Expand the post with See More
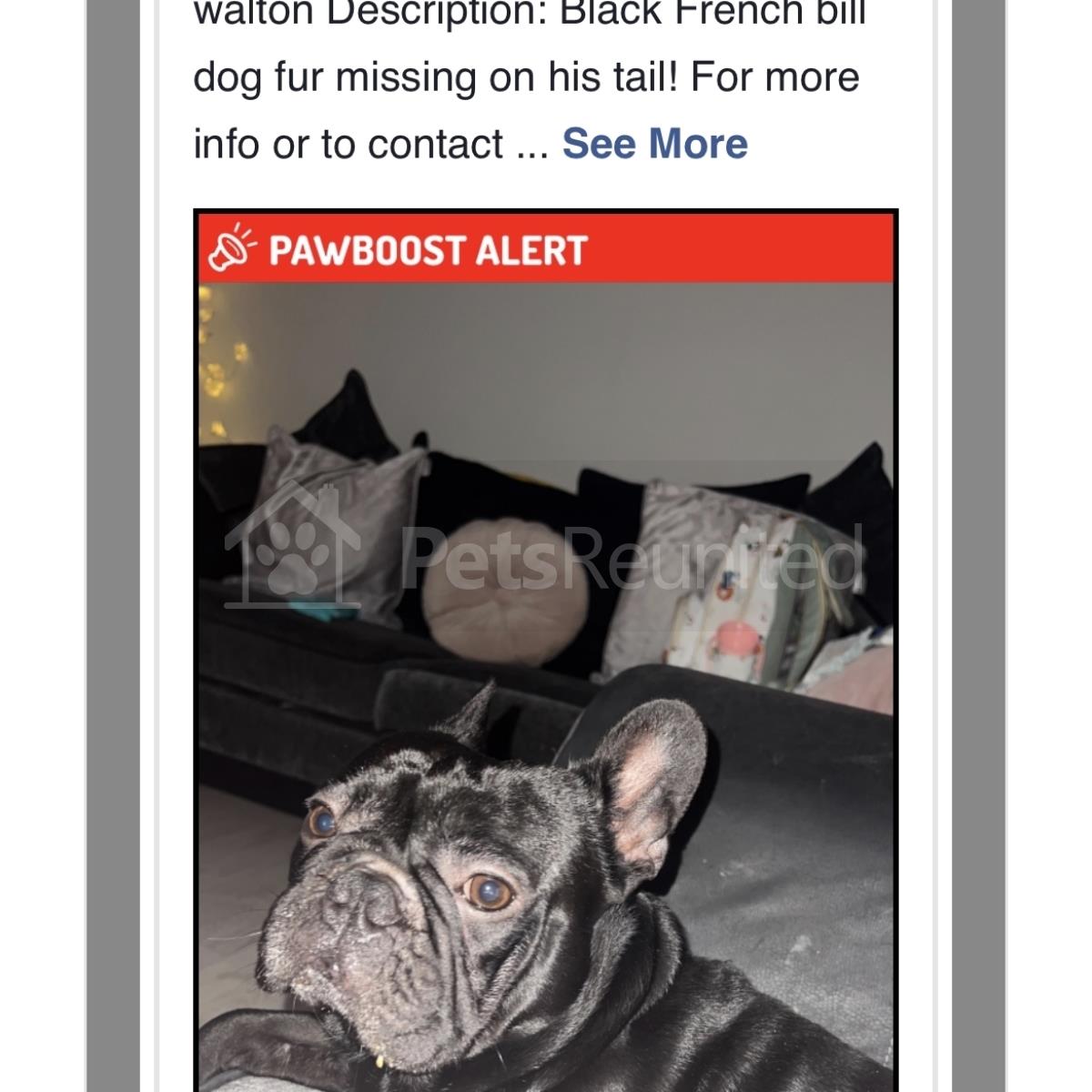Image resolution: width=1092 pixels, height=1092 pixels. [x=654, y=144]
